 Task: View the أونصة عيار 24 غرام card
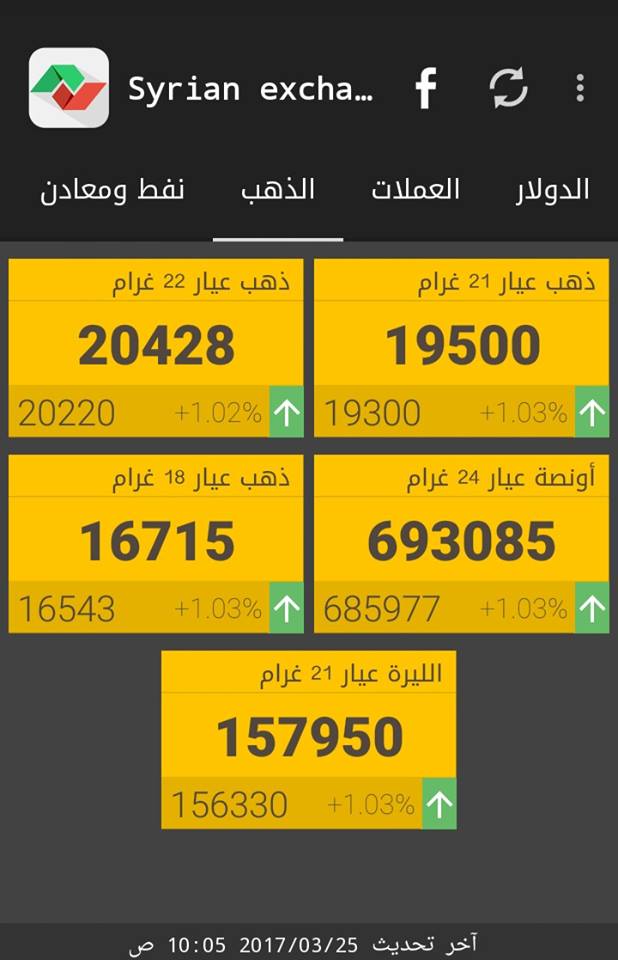[462, 543]
